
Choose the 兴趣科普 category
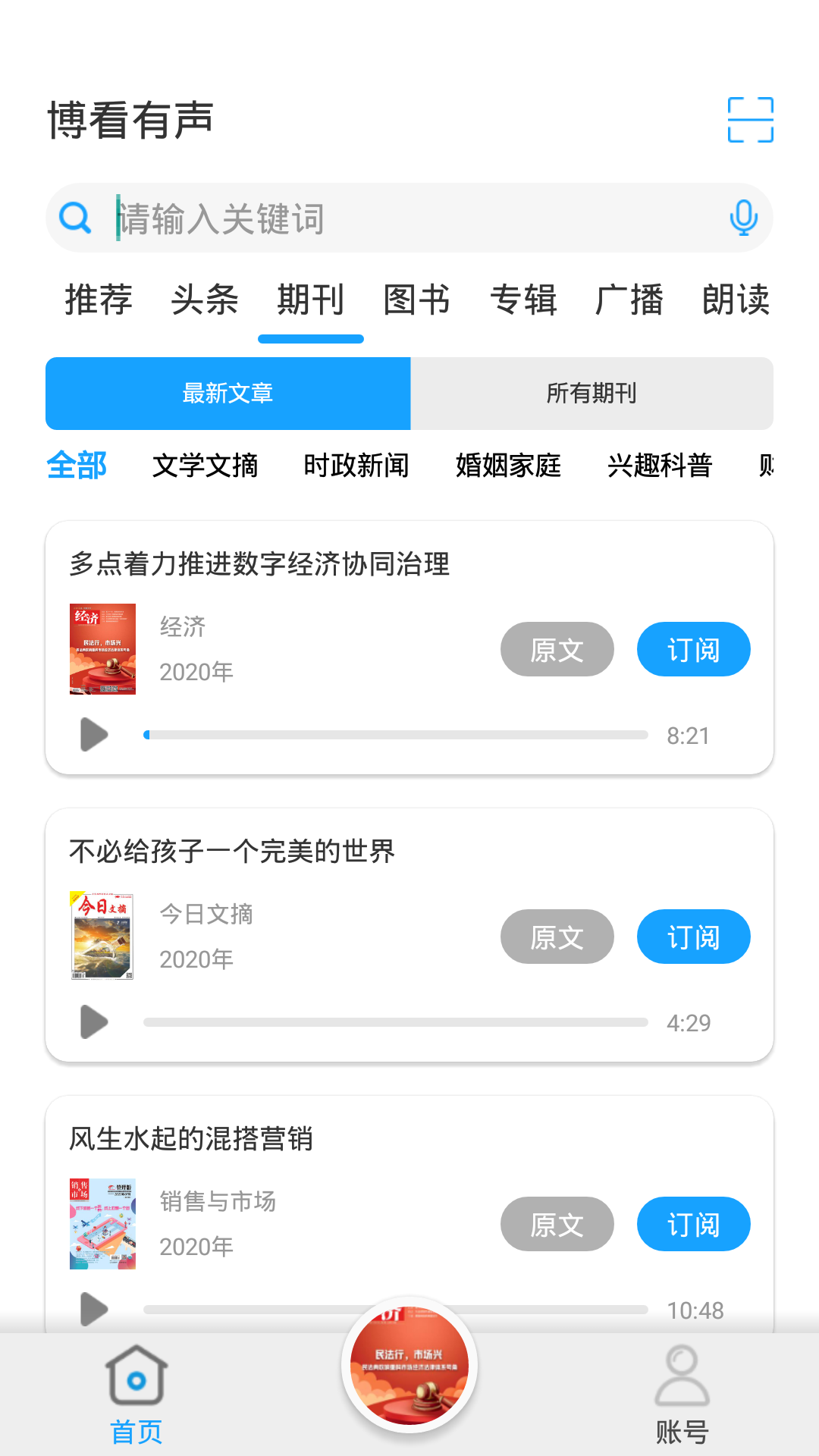(x=660, y=466)
